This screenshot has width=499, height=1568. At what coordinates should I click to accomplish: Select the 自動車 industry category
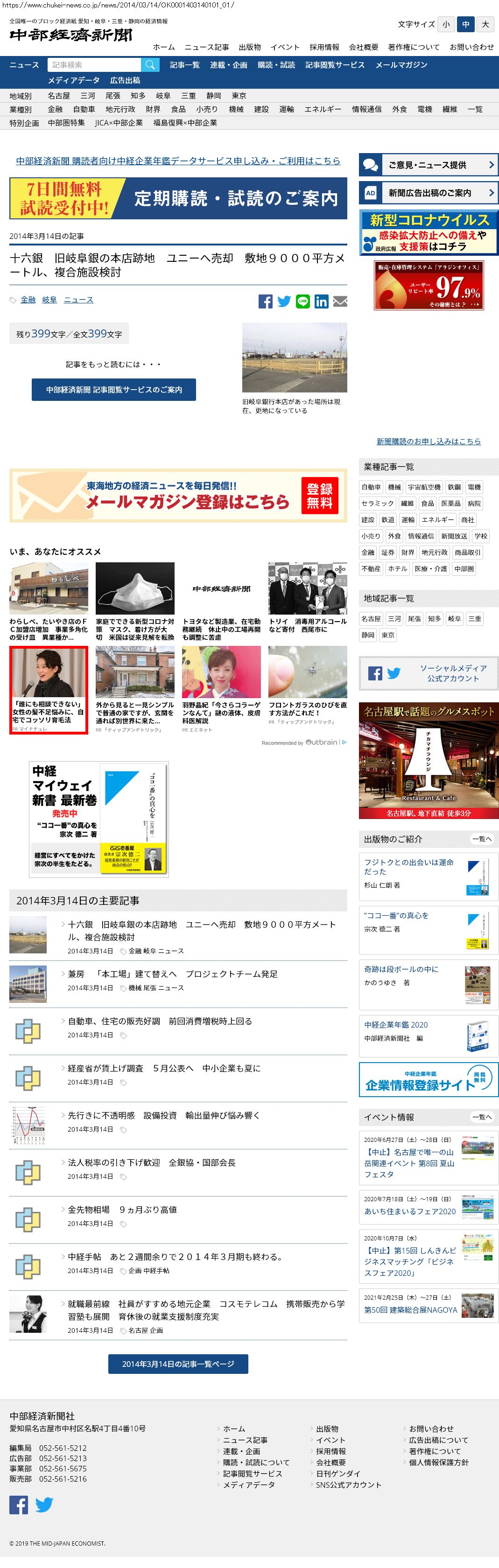pos(84,109)
